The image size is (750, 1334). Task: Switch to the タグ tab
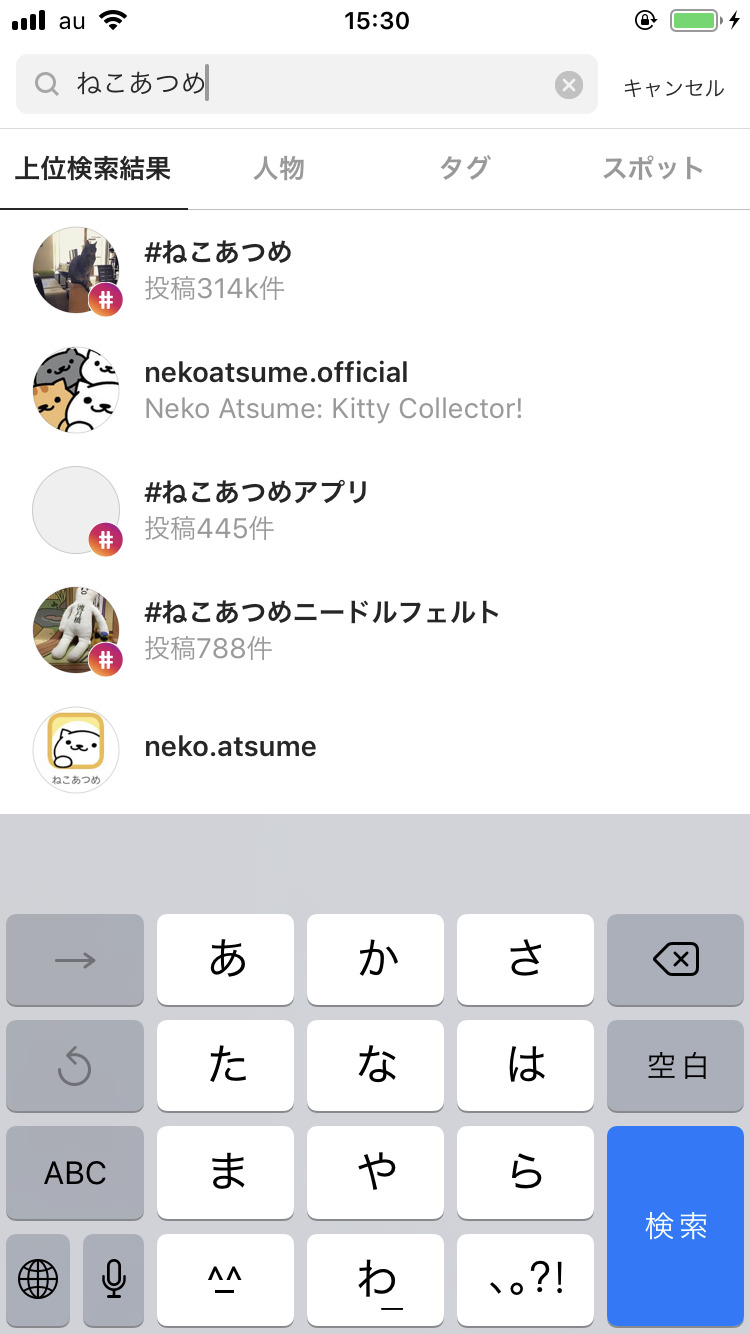pos(465,168)
